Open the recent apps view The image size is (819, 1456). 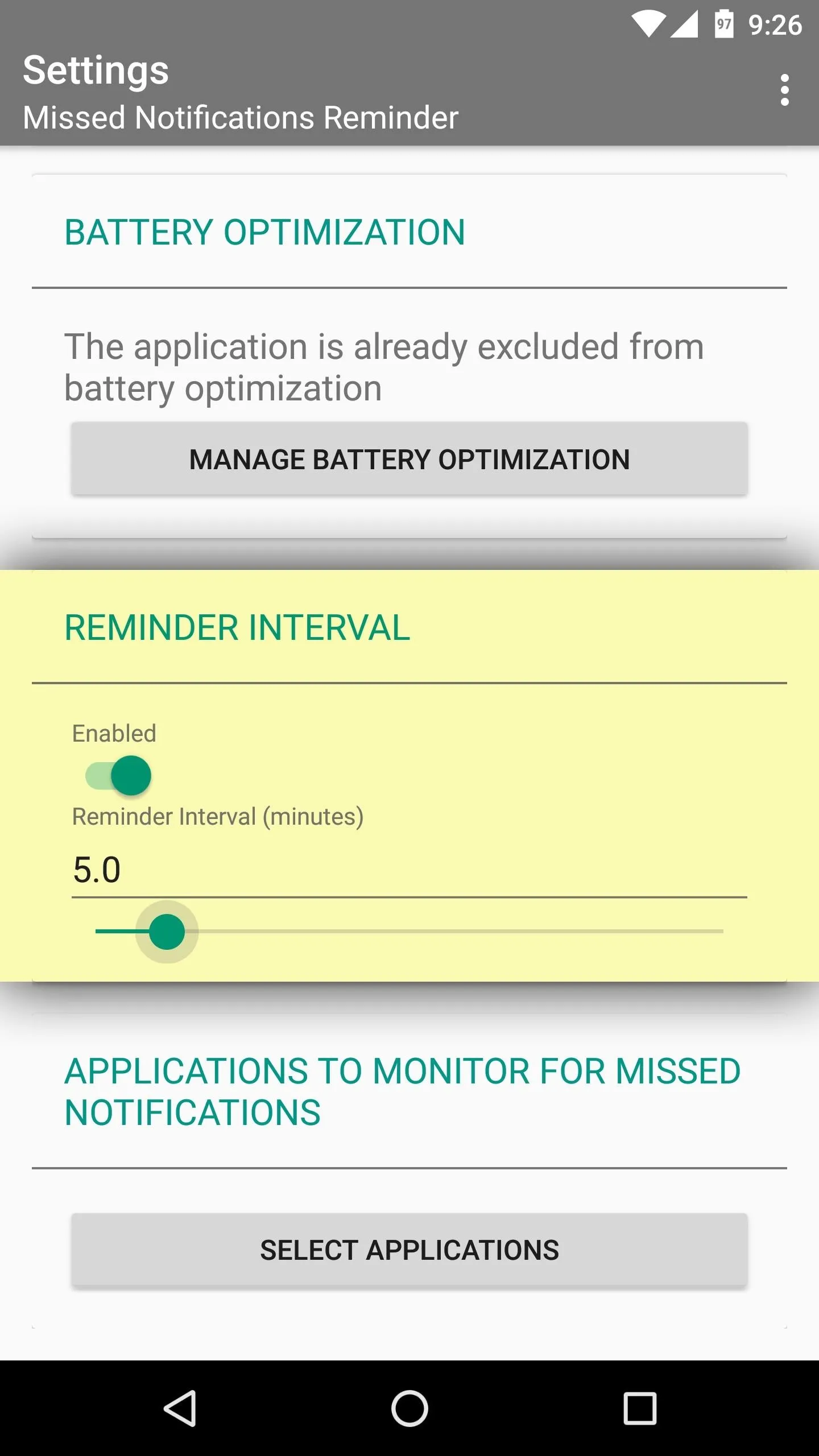(640, 1408)
